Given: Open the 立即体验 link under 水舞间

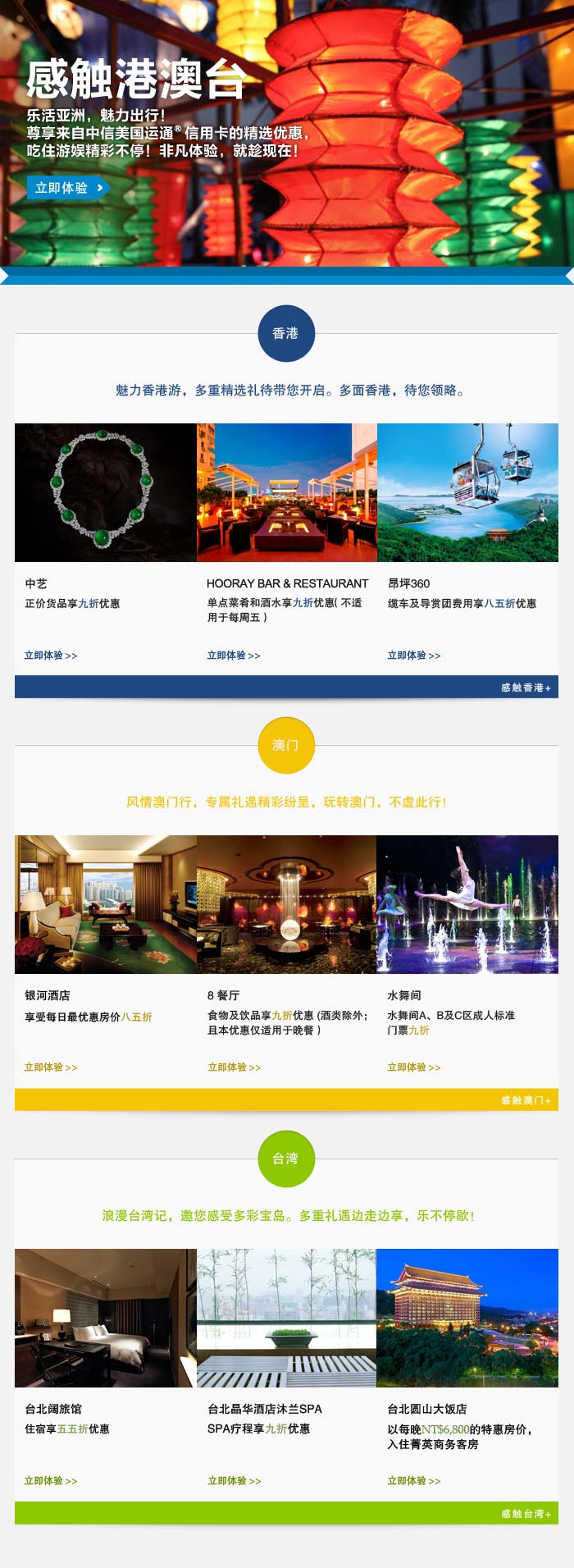Looking at the screenshot, I should (x=414, y=1067).
